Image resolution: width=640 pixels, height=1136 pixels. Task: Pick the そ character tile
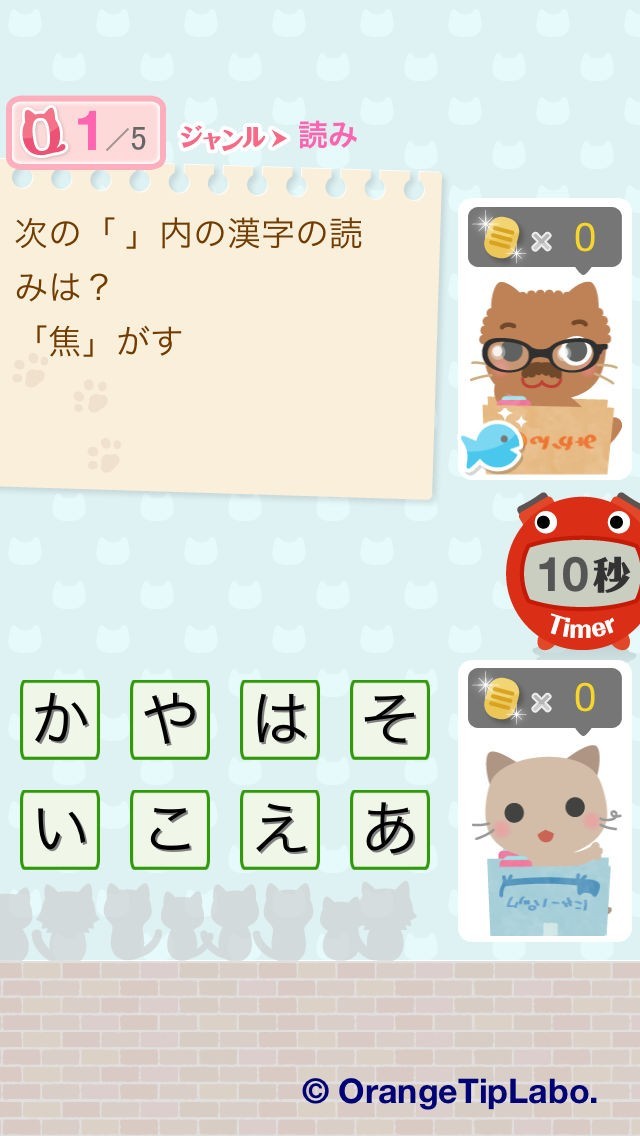[x=390, y=720]
